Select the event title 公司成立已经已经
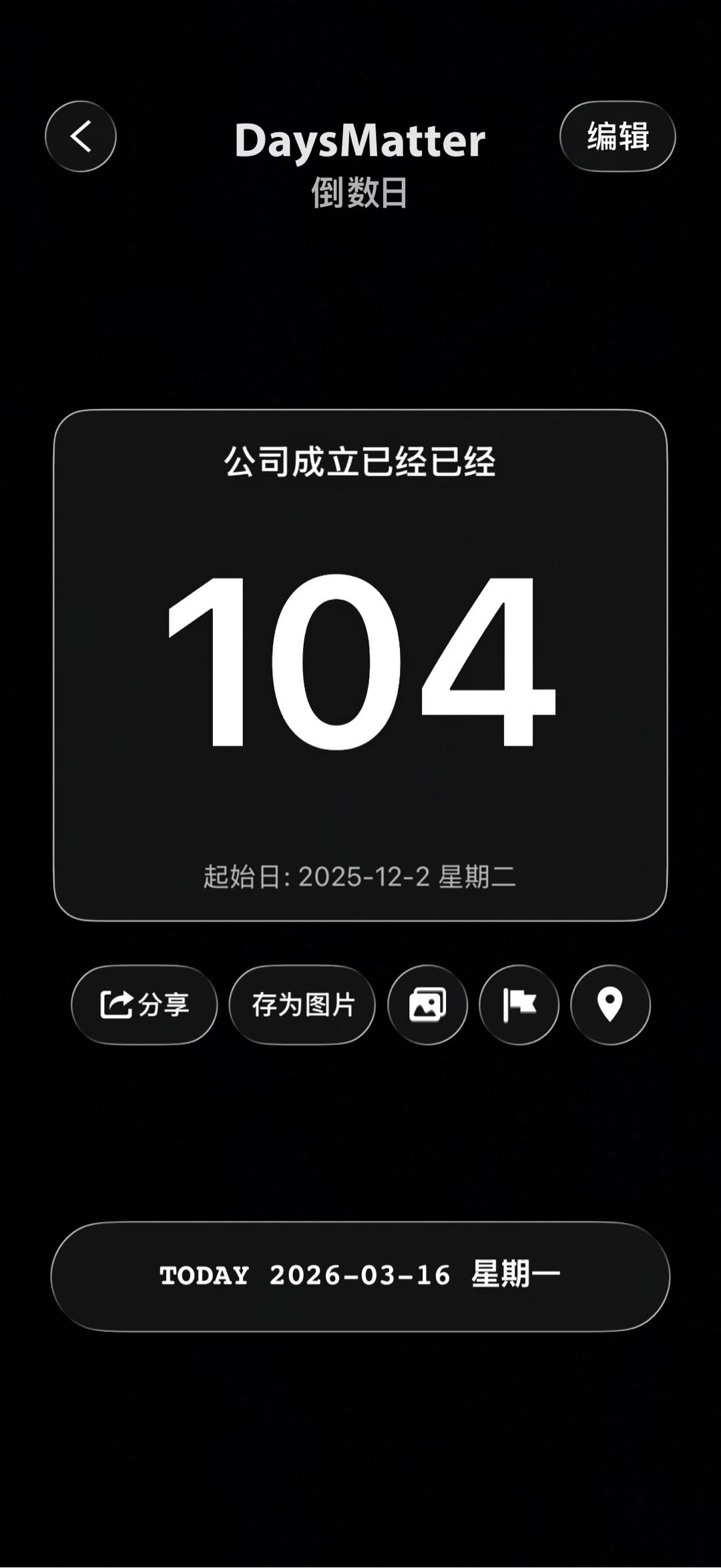 click(360, 462)
